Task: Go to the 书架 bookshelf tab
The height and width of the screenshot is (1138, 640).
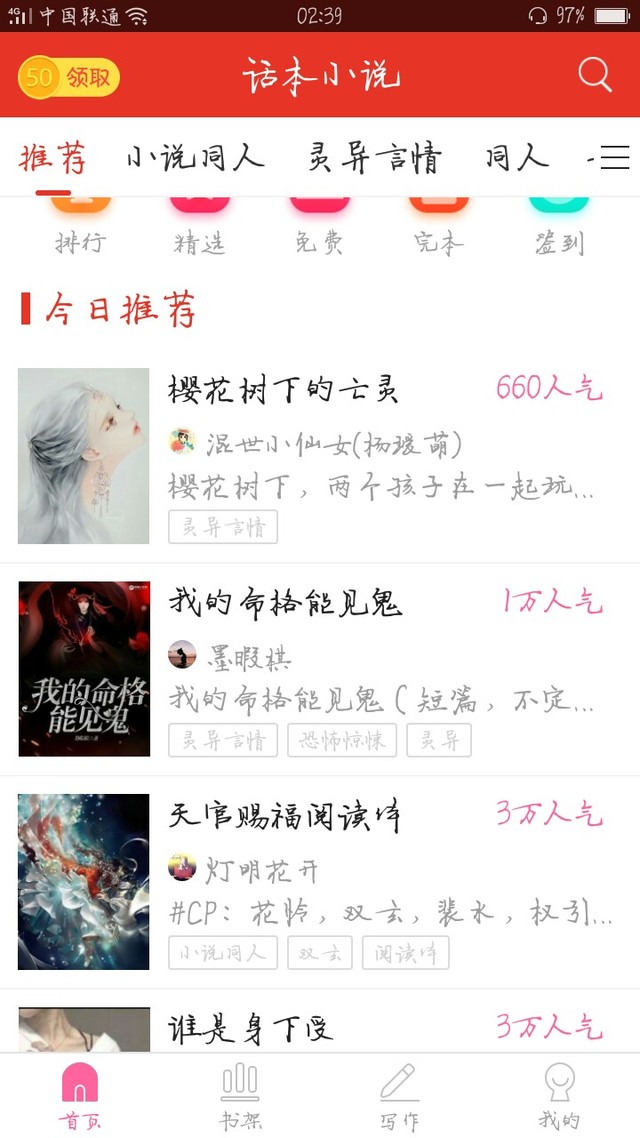Action: [x=239, y=1096]
